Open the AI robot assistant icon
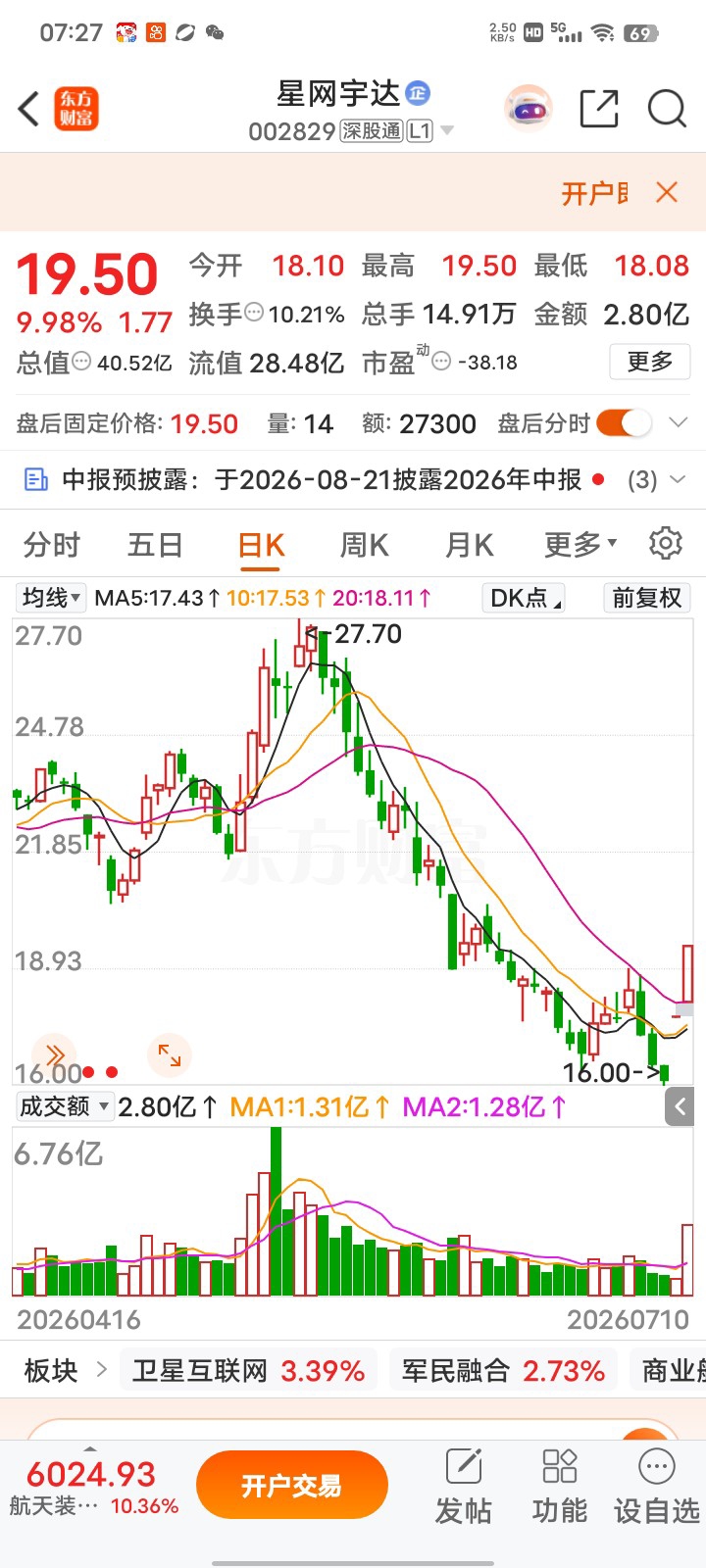Image resolution: width=706 pixels, height=1568 pixels. [529, 109]
